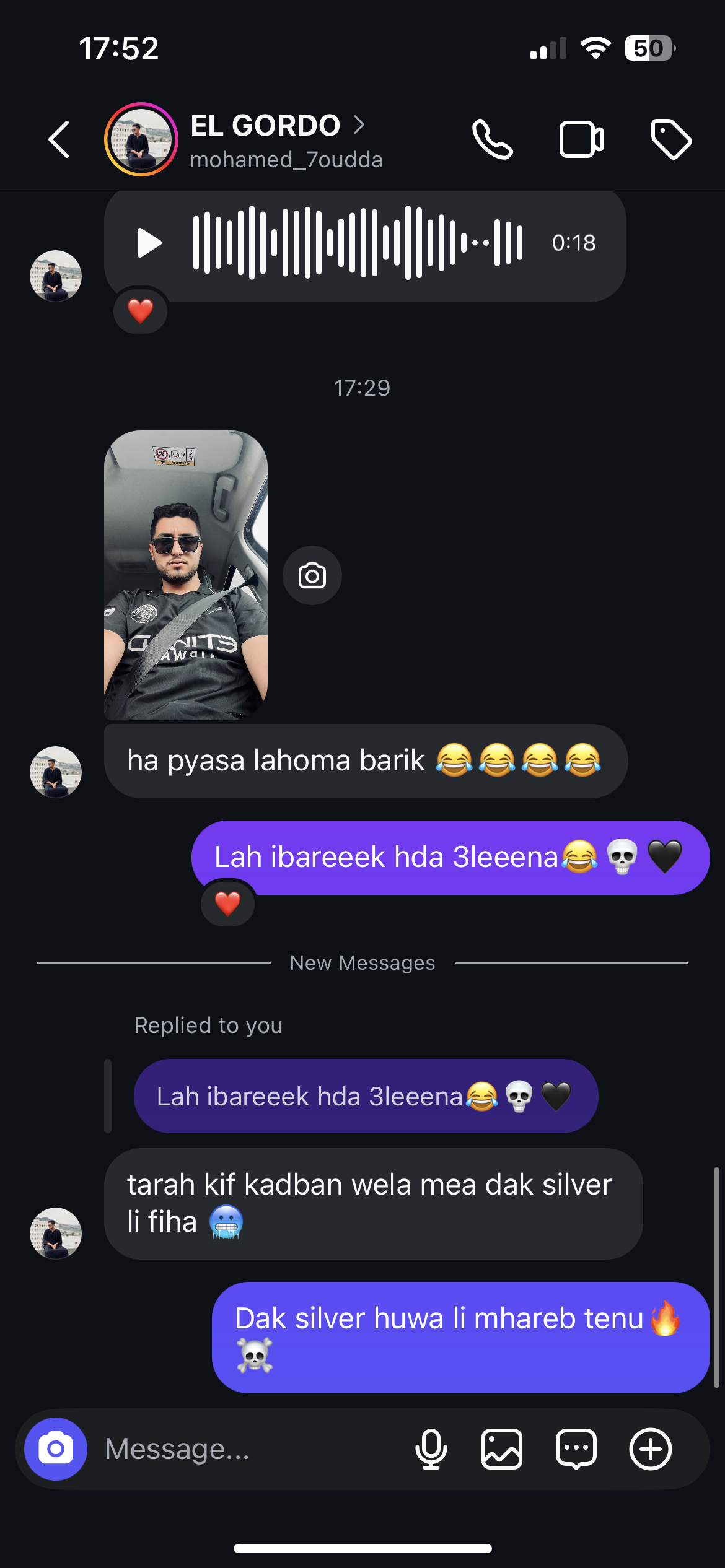Start a voice call with EL GORDO
Image resolution: width=725 pixels, height=1568 pixels.
(x=492, y=139)
